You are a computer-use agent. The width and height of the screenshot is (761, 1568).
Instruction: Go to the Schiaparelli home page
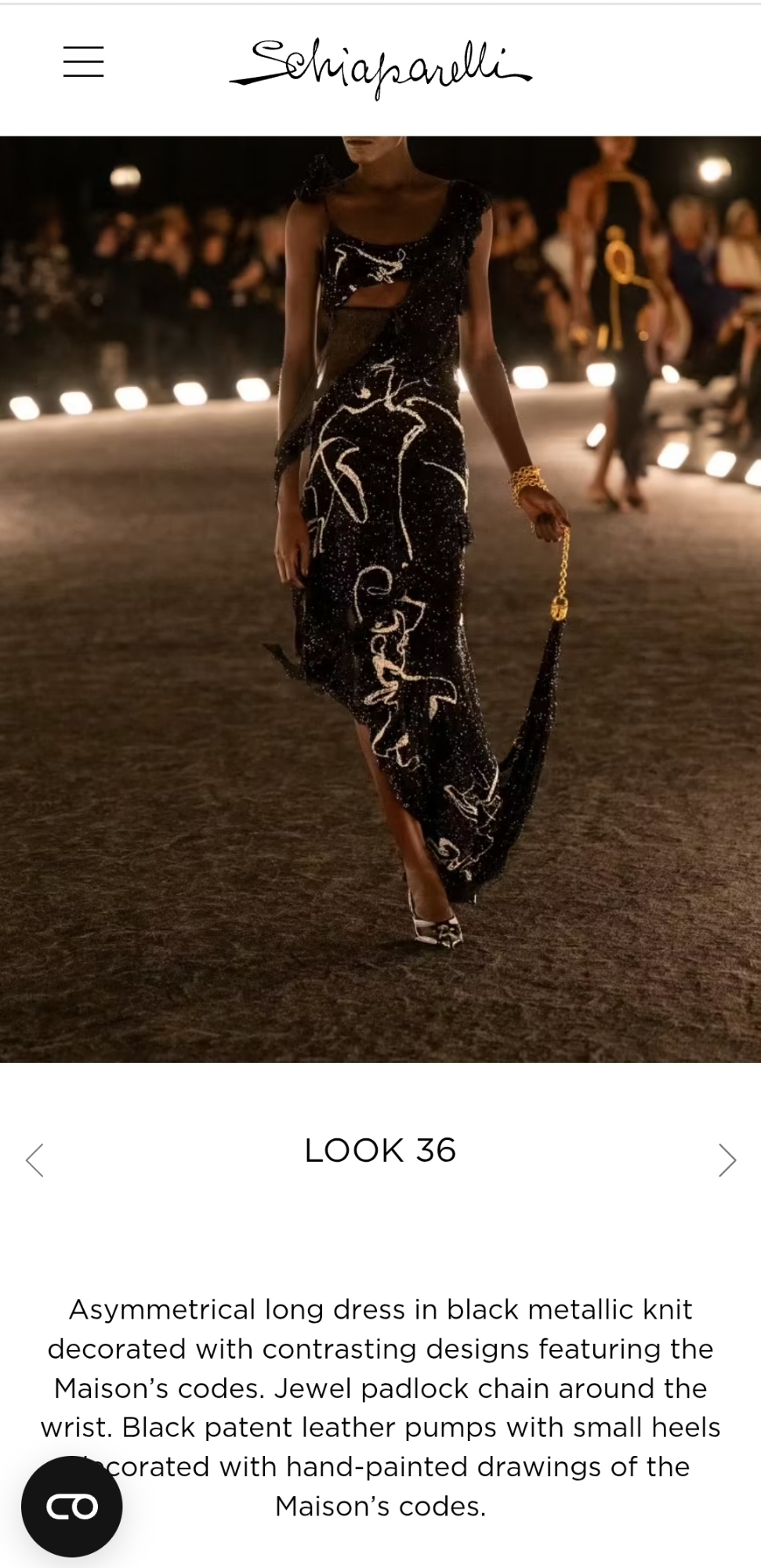(x=380, y=68)
